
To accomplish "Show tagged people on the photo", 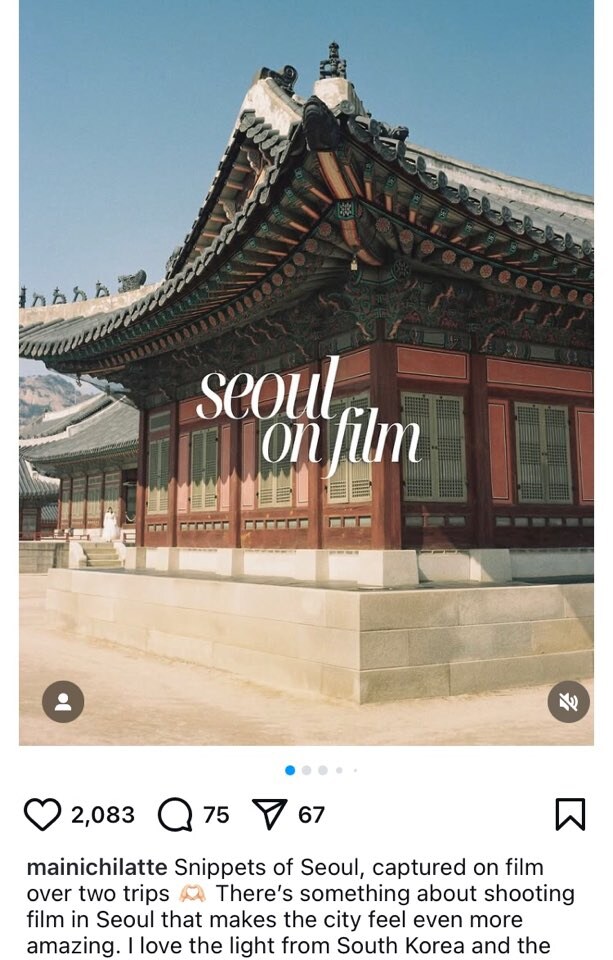I will tap(63, 702).
